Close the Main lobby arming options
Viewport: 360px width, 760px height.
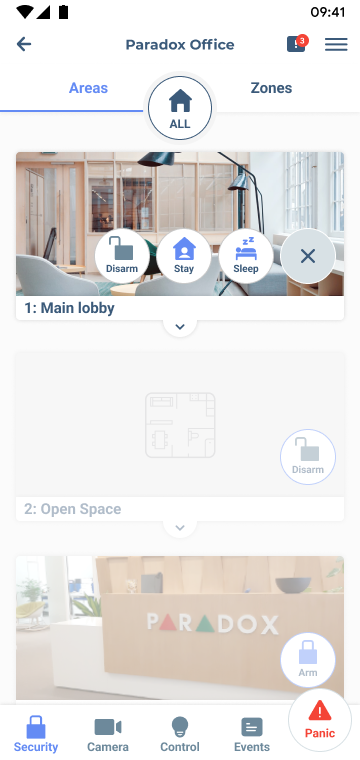(308, 256)
